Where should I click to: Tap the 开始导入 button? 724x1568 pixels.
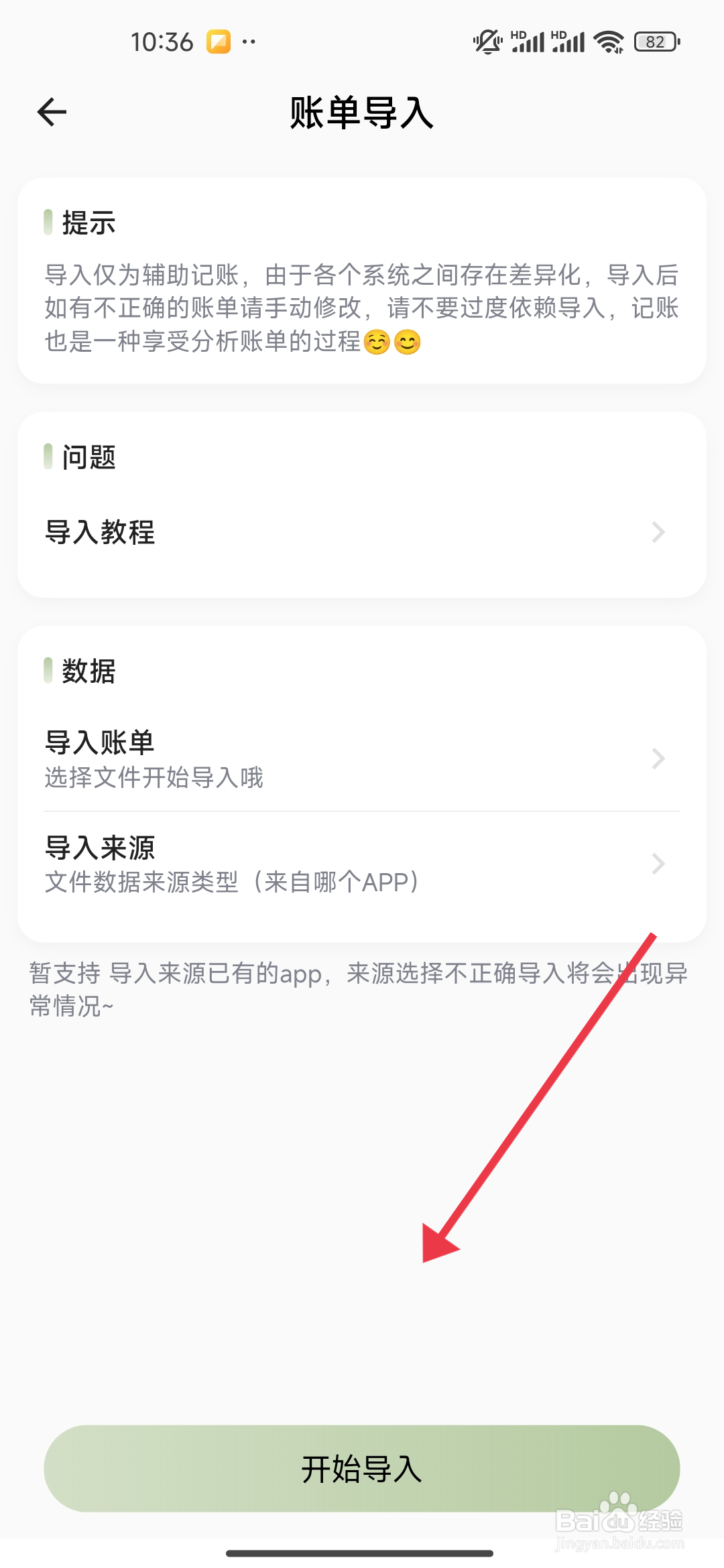click(362, 1467)
